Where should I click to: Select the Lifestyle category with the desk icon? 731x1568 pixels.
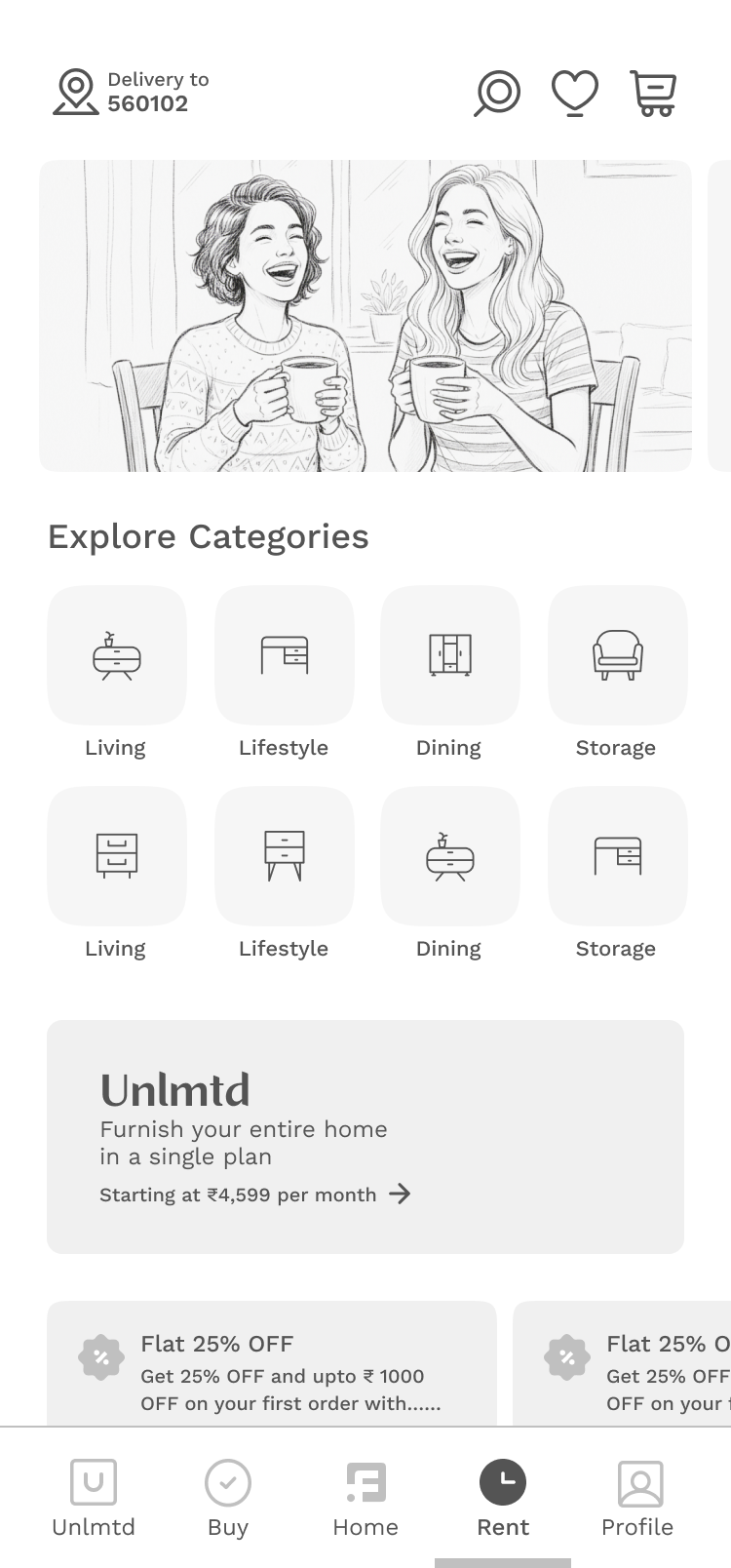(x=285, y=655)
